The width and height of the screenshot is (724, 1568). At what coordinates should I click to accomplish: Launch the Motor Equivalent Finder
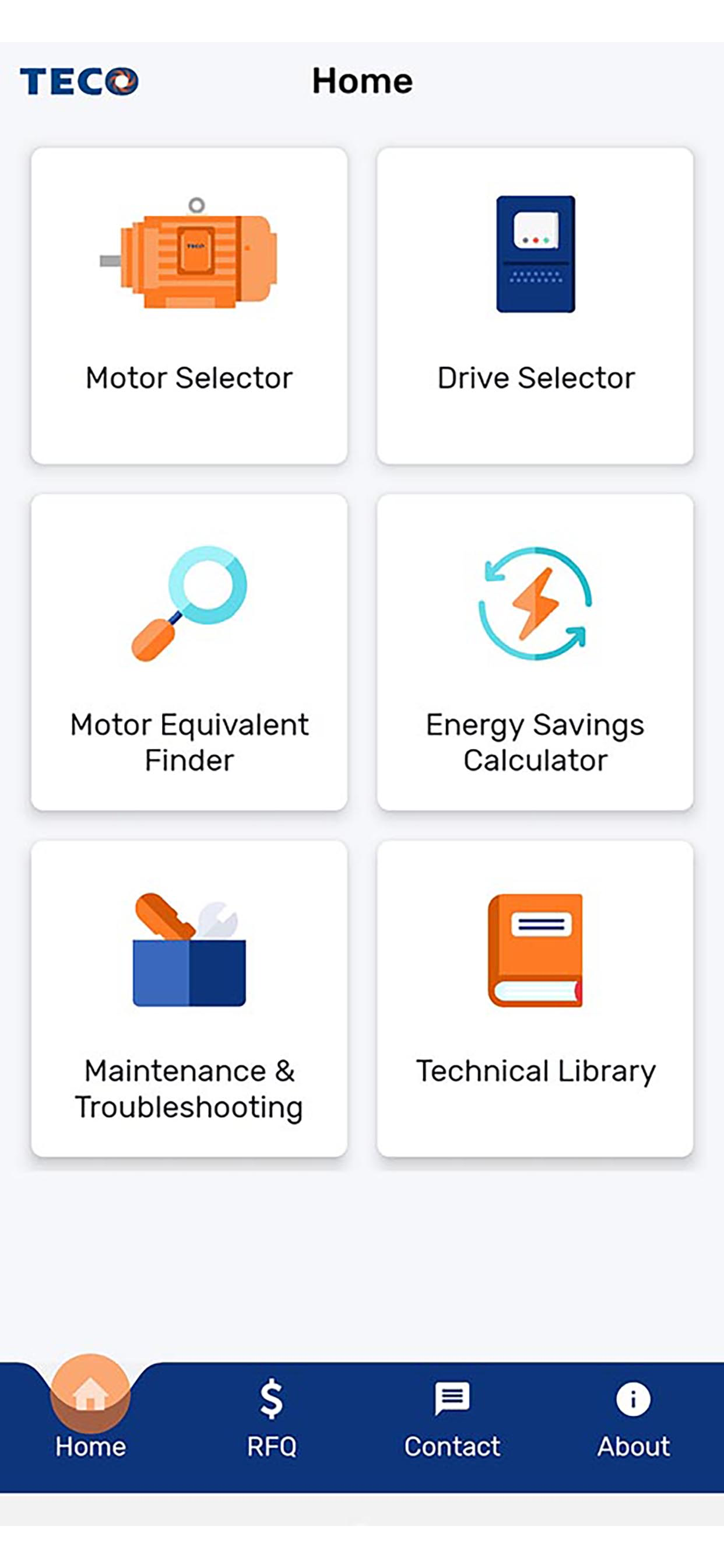pyautogui.click(x=189, y=652)
